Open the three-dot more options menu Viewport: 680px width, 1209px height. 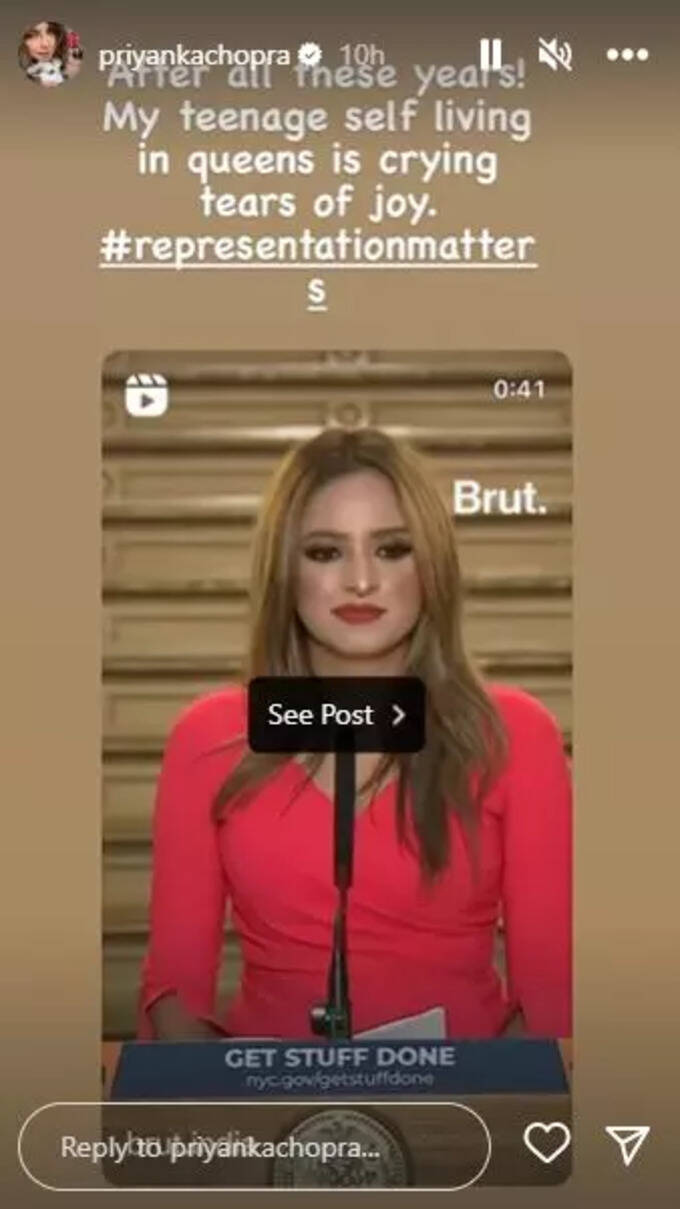coord(627,54)
